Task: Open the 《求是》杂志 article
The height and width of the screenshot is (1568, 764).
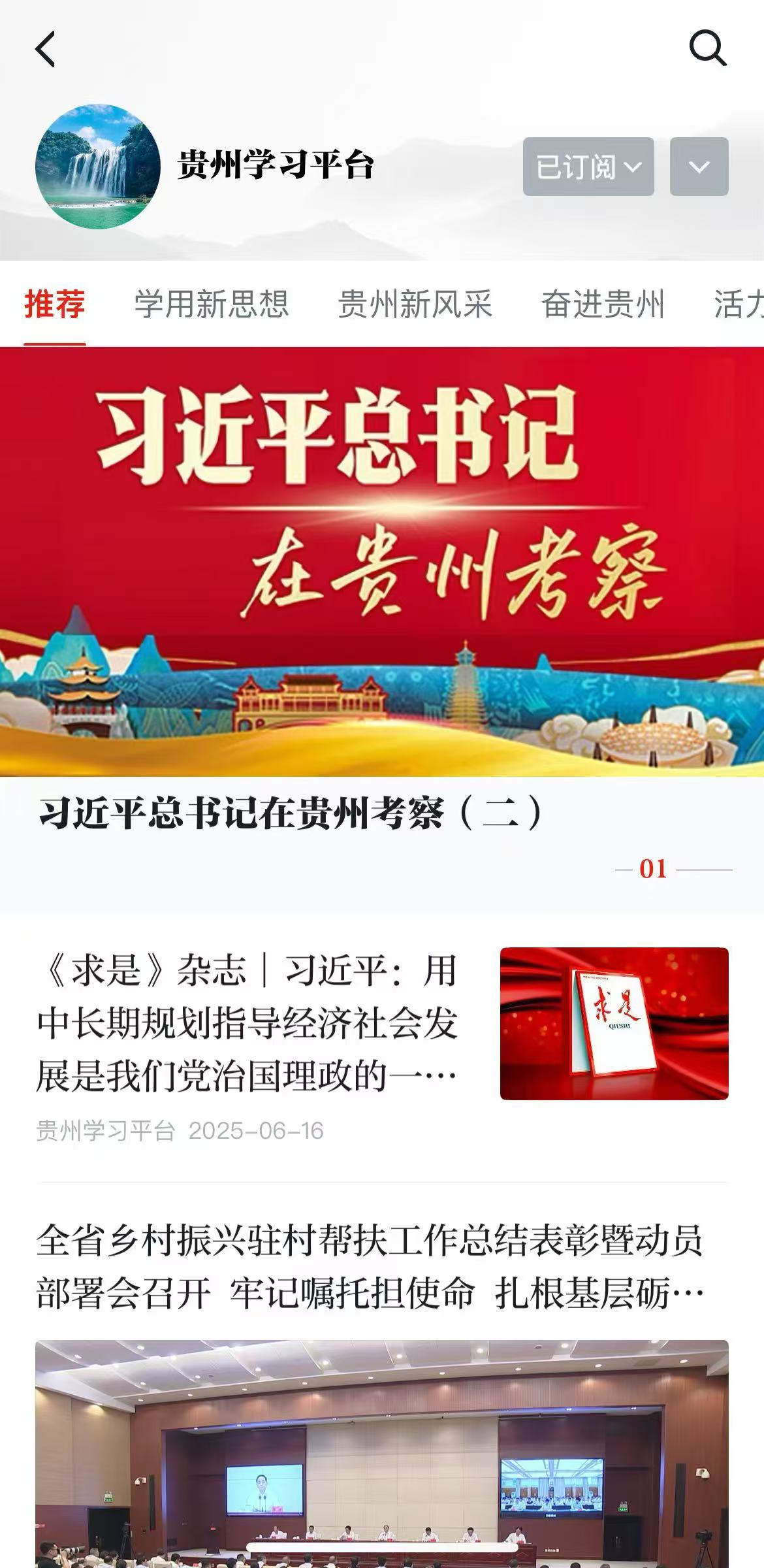Action: [x=248, y=1024]
